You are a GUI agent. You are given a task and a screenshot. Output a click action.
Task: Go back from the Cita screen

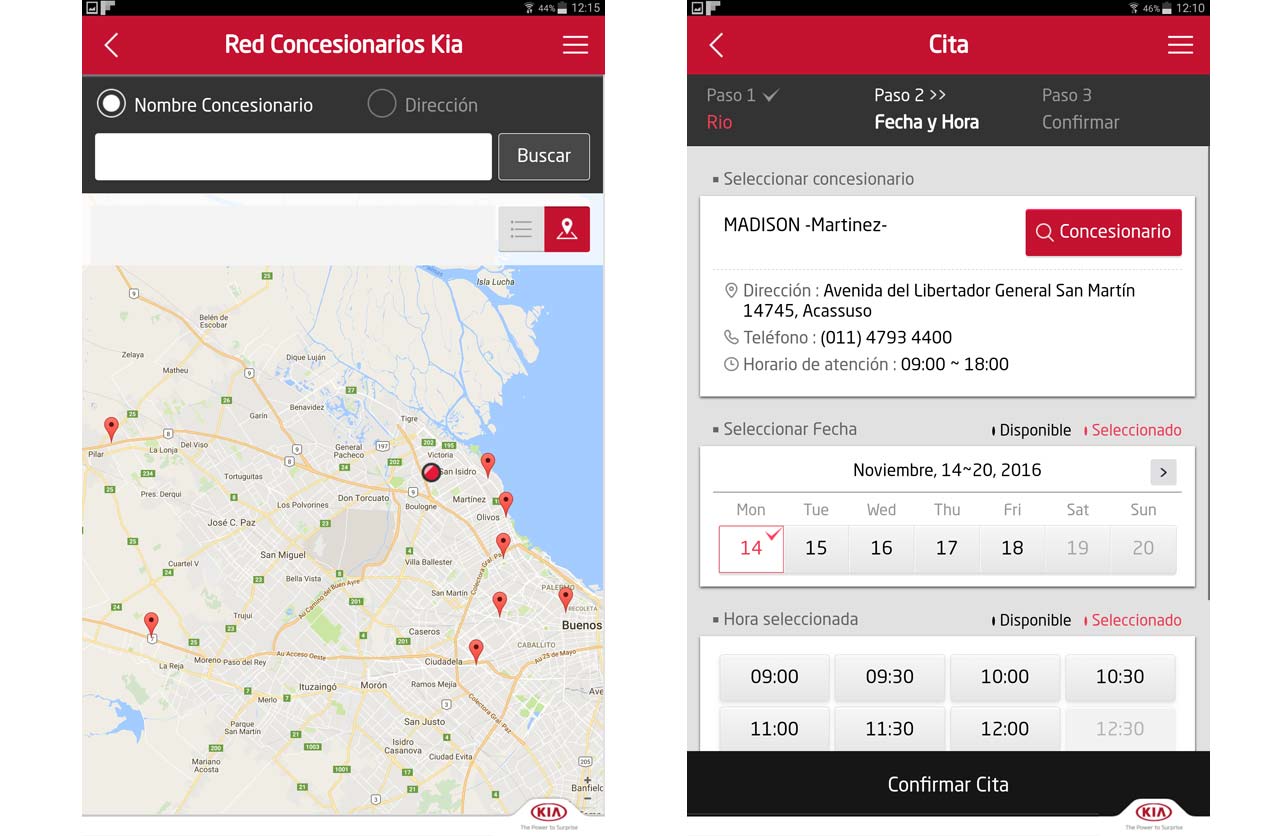pos(716,45)
